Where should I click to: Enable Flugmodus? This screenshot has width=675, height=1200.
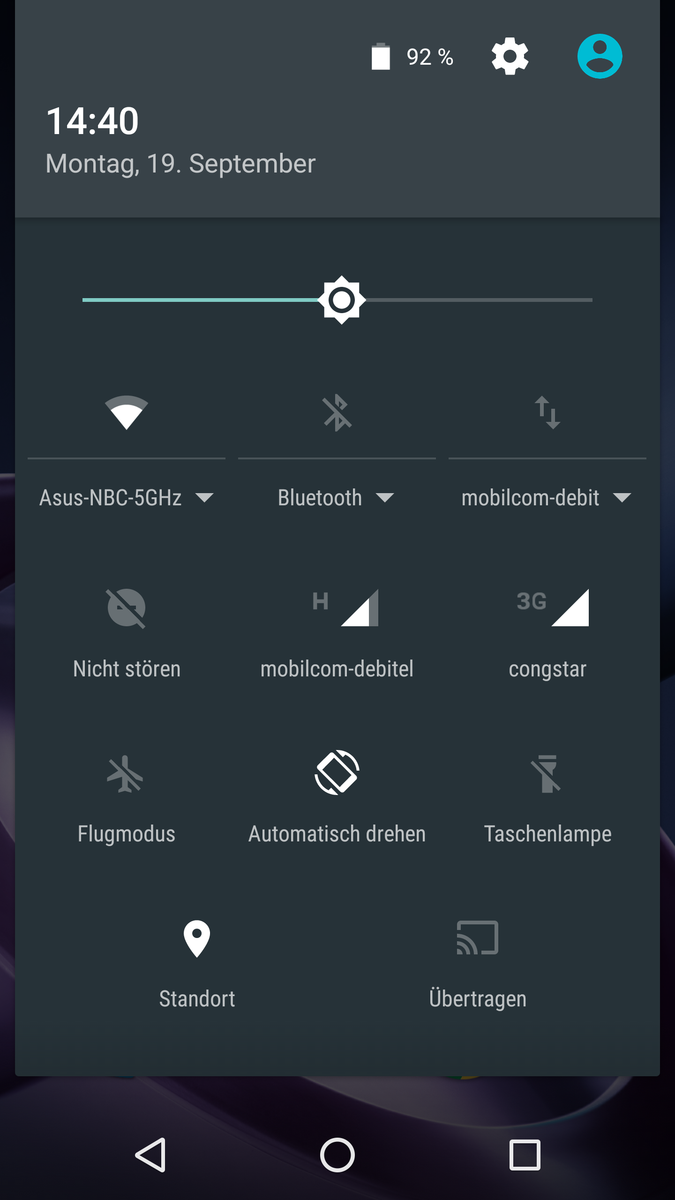coord(127,773)
